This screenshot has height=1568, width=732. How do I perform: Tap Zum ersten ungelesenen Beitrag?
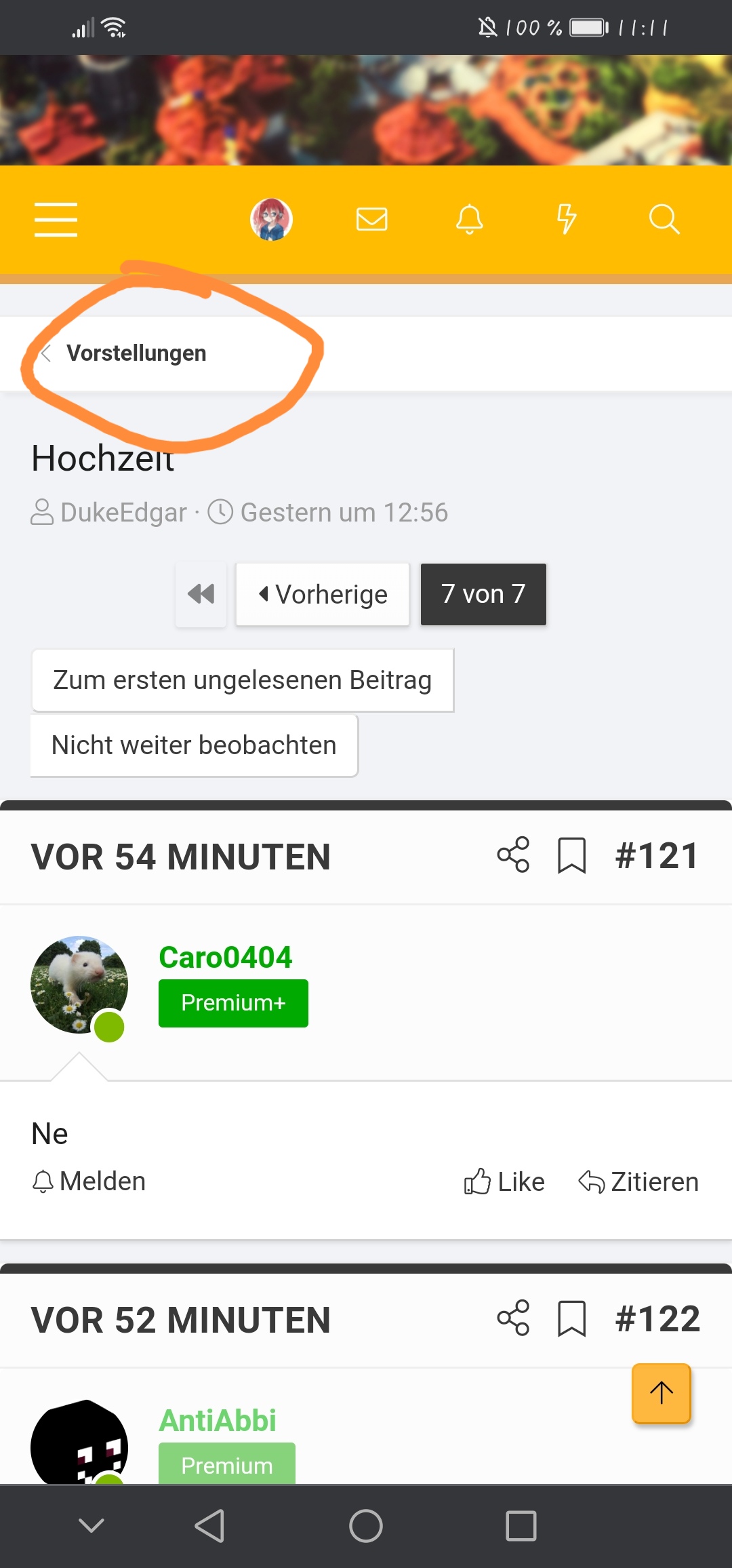(242, 680)
